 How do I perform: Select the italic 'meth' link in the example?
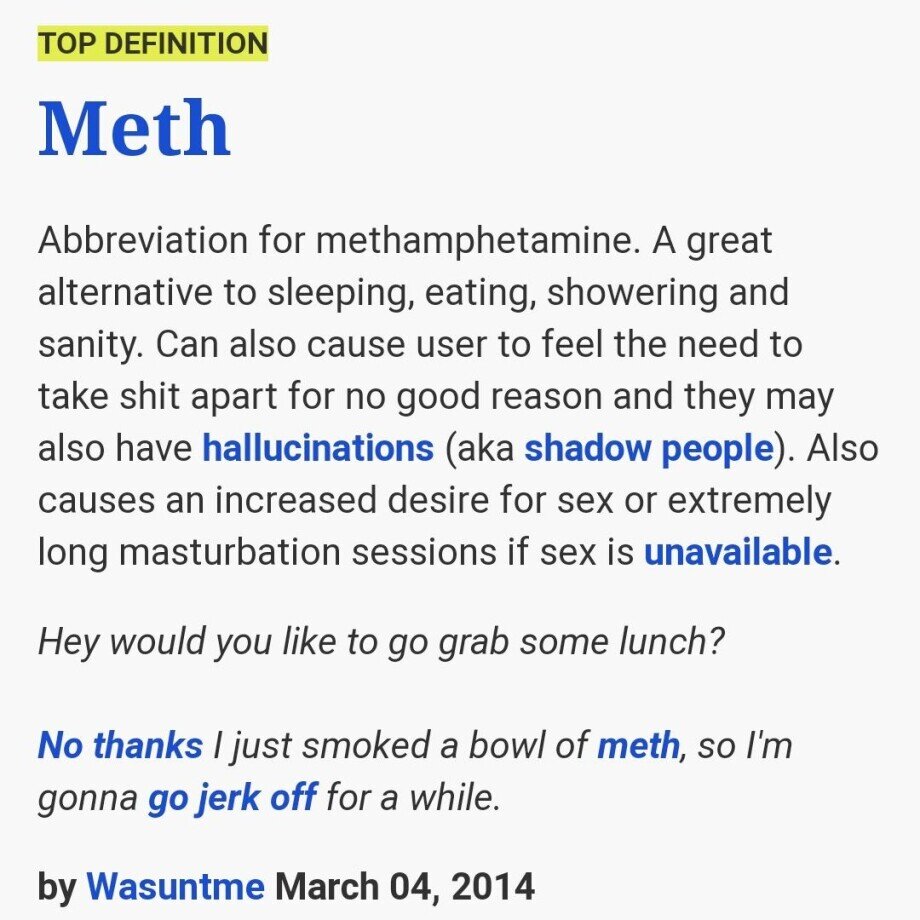coord(638,745)
